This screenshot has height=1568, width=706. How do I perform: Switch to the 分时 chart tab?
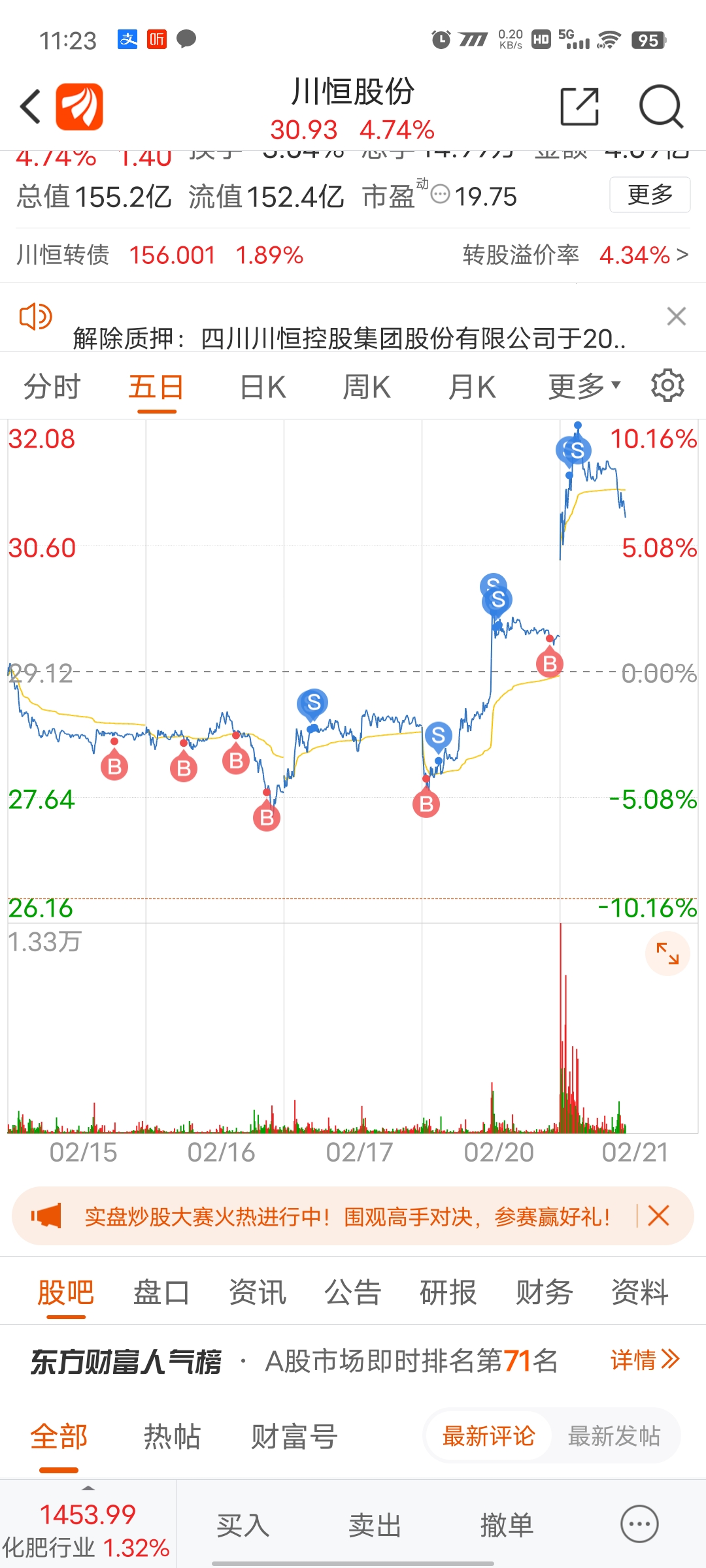pyautogui.click(x=52, y=387)
